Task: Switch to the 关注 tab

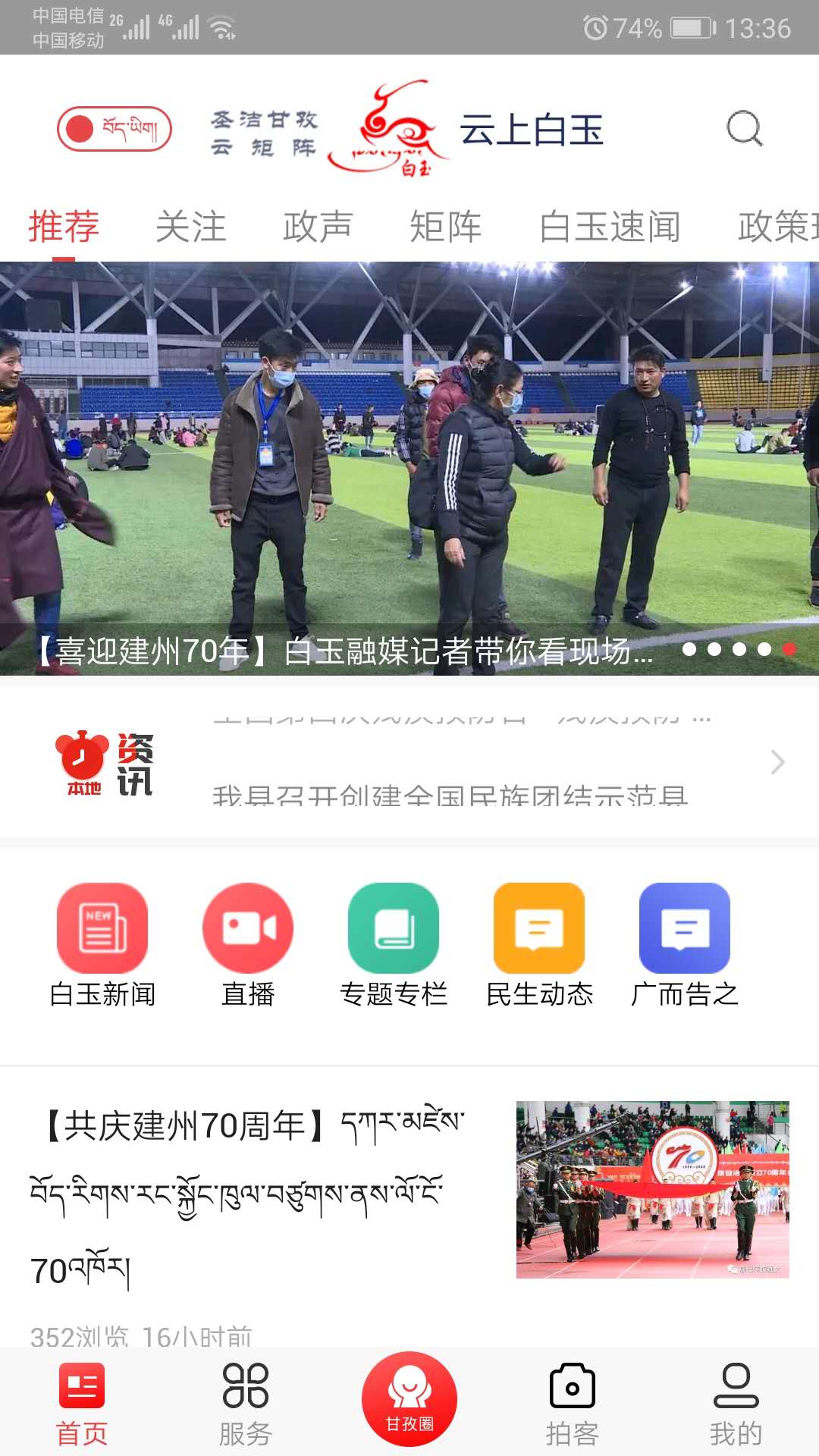Action: (191, 227)
